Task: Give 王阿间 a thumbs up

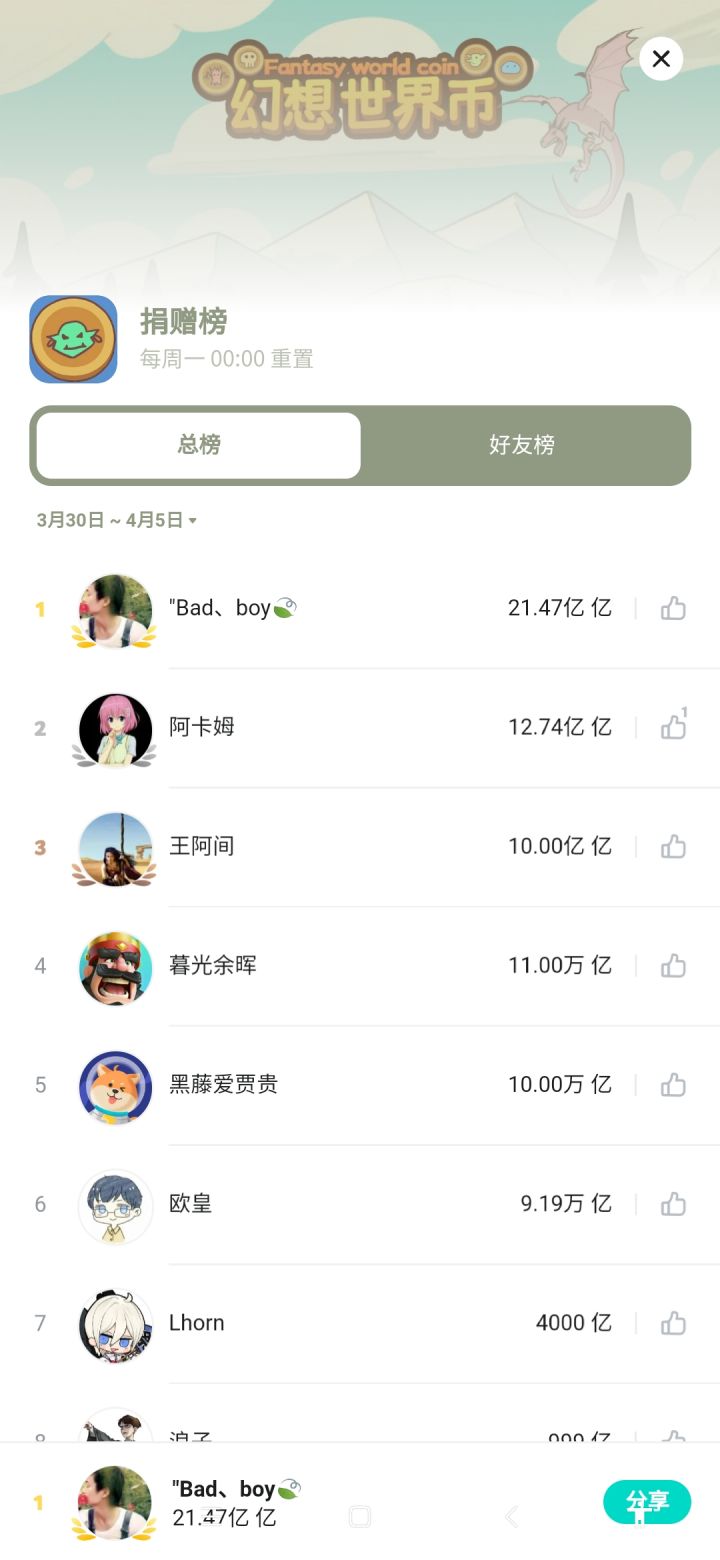Action: 673,846
